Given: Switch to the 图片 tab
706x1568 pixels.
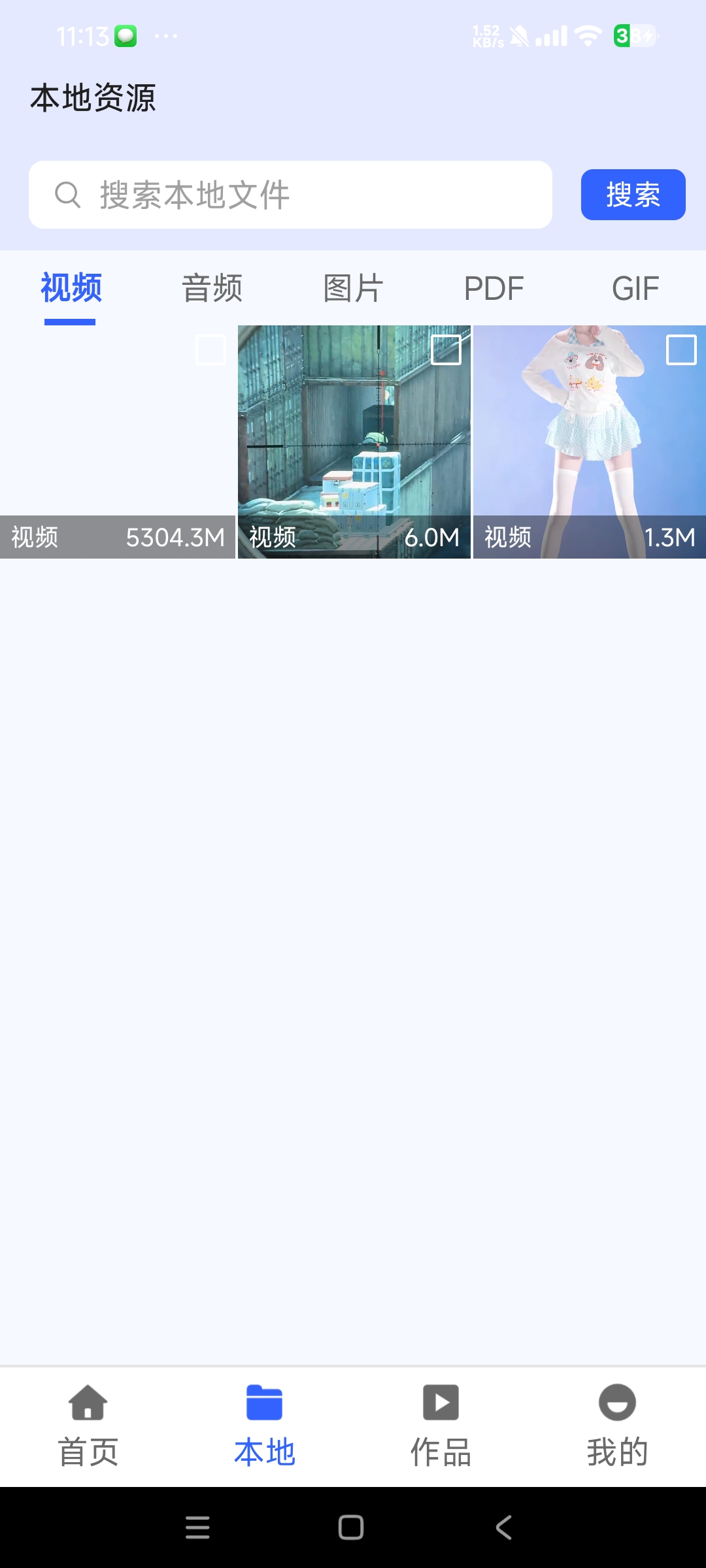Looking at the screenshot, I should [x=353, y=288].
